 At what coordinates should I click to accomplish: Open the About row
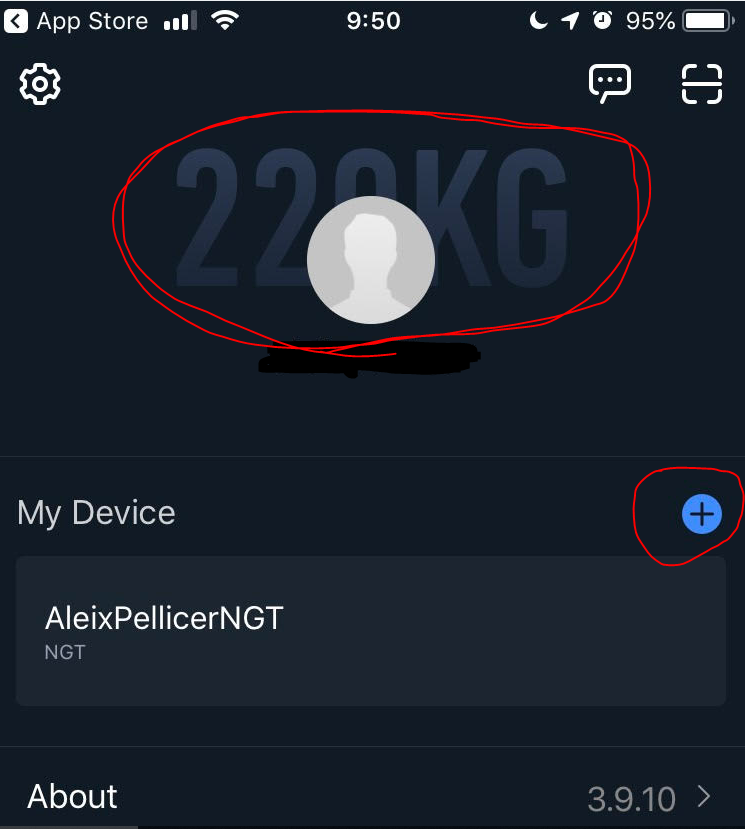[370, 797]
